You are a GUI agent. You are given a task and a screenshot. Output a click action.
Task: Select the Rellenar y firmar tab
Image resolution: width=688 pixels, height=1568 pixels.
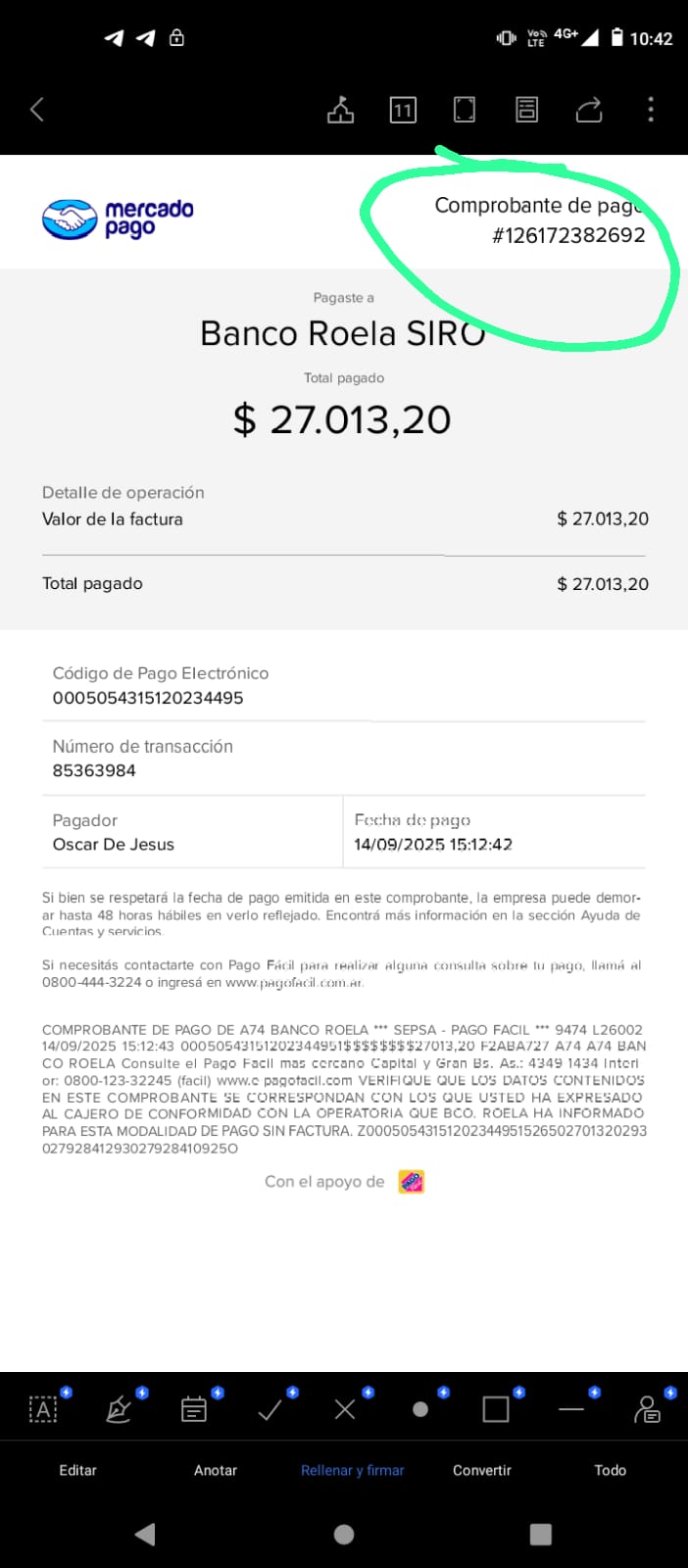pos(353,1470)
